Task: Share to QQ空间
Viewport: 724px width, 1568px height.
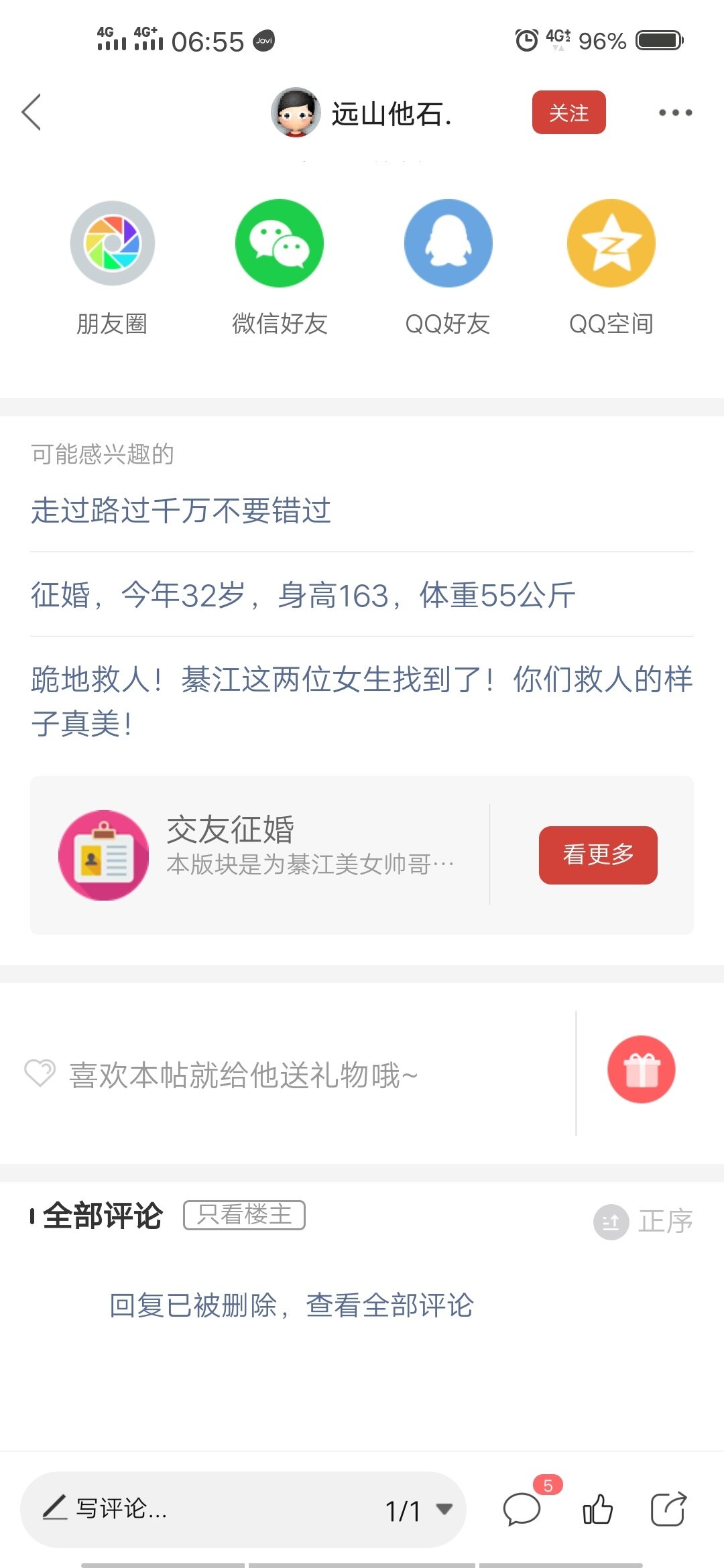Action: click(x=611, y=243)
